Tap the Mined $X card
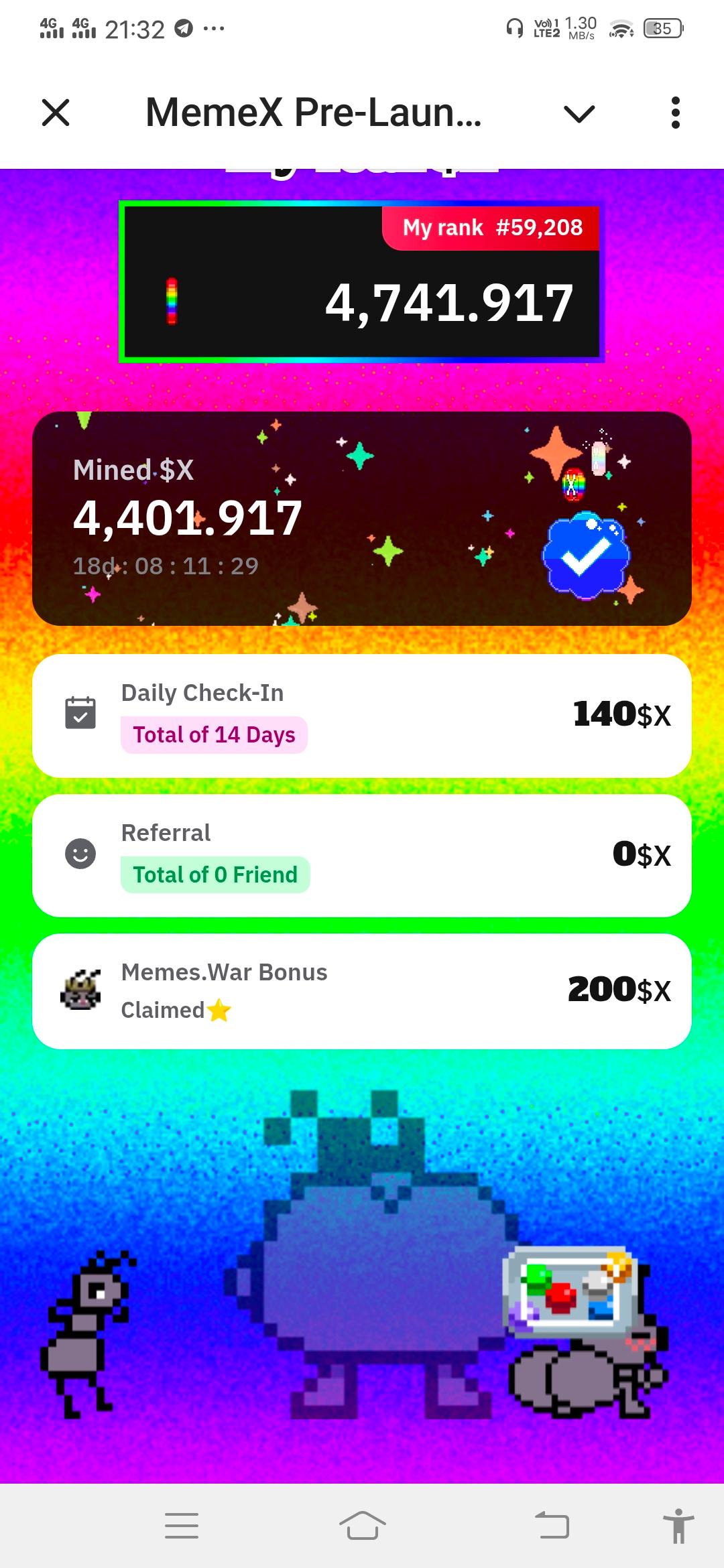The image size is (724, 1568). [362, 519]
